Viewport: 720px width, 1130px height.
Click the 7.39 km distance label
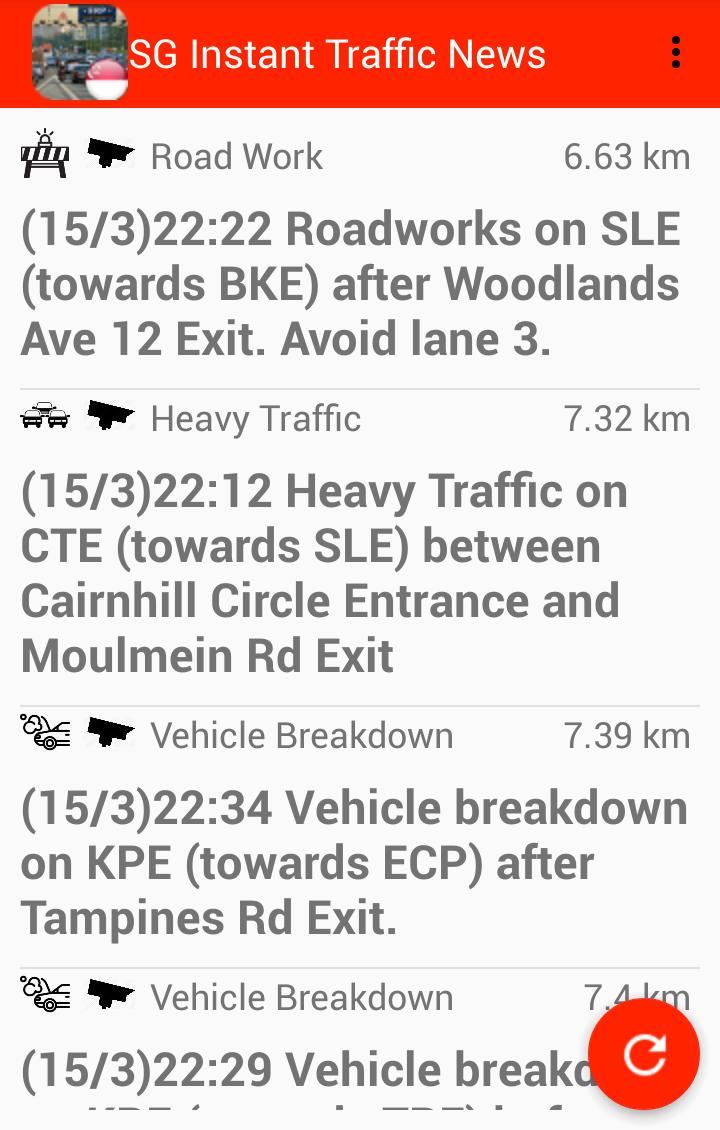coord(627,734)
